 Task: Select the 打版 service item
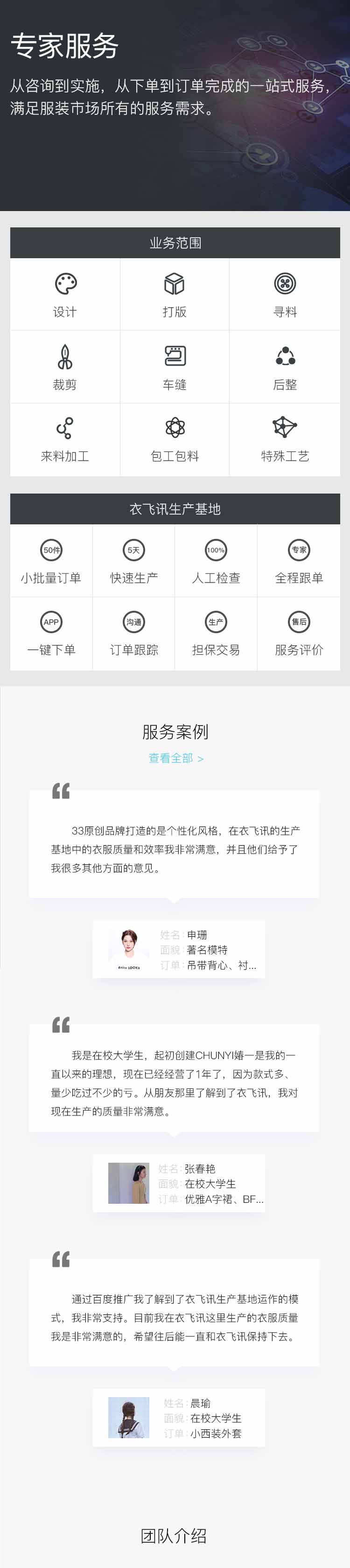[175, 295]
